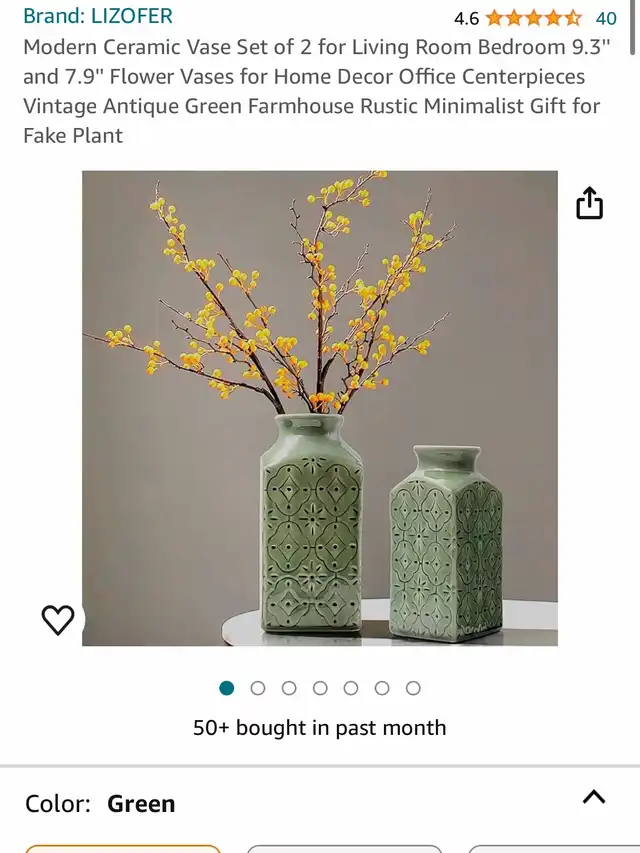
Task: Collapse the Color options section
Action: pos(594,797)
